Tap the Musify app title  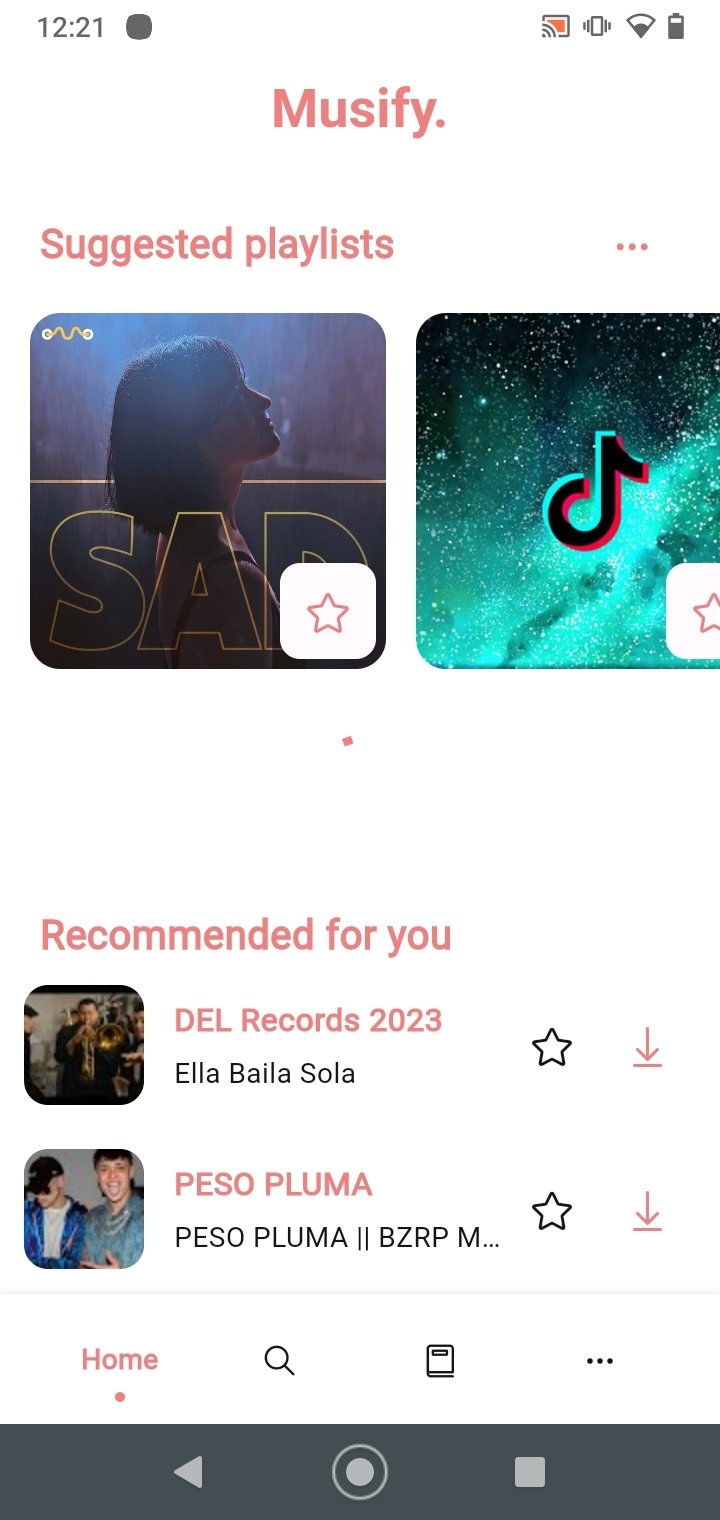point(359,110)
